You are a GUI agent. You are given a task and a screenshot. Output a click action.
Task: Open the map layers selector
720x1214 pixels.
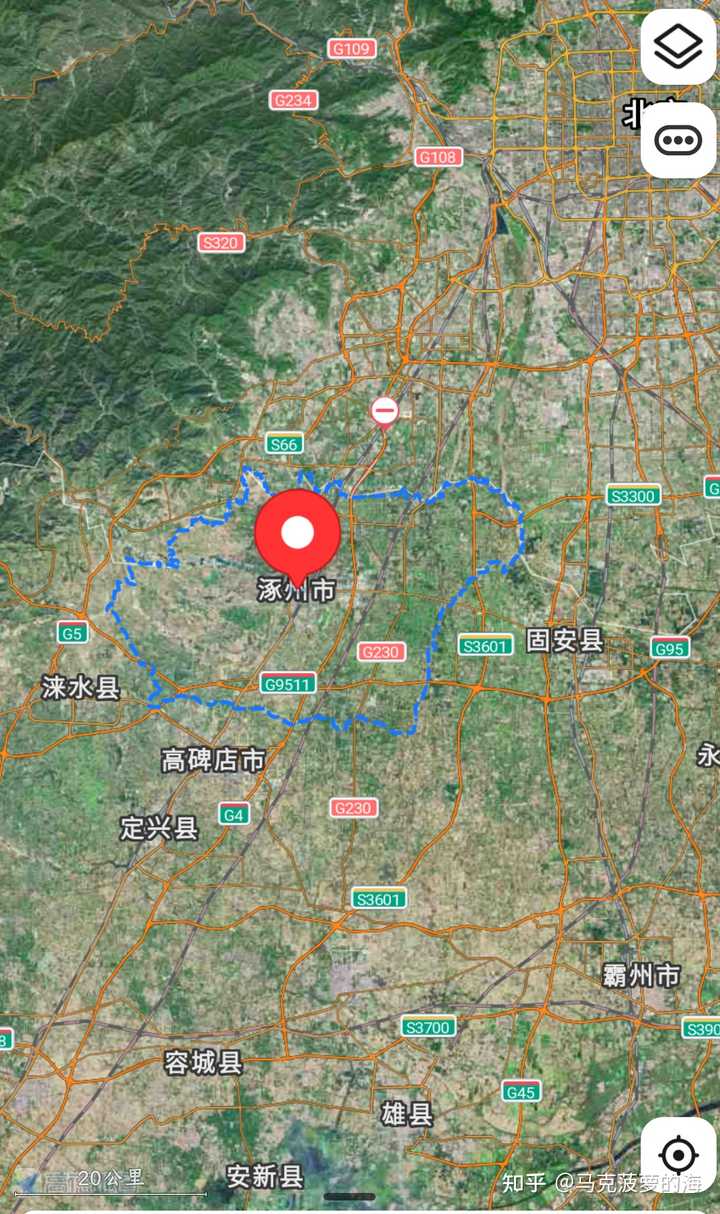coord(678,46)
